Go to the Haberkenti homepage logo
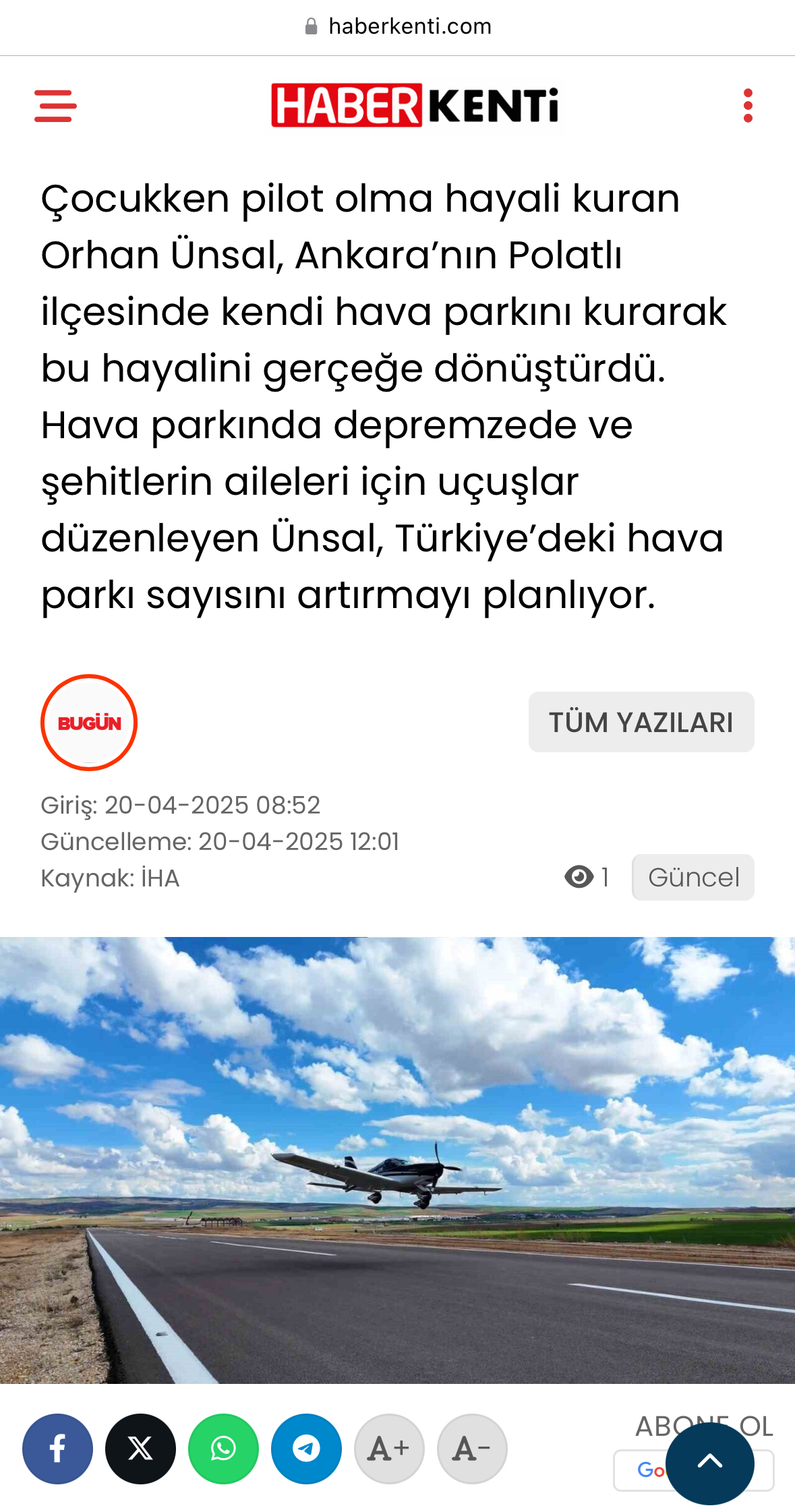The width and height of the screenshot is (795, 1512). 415,105
